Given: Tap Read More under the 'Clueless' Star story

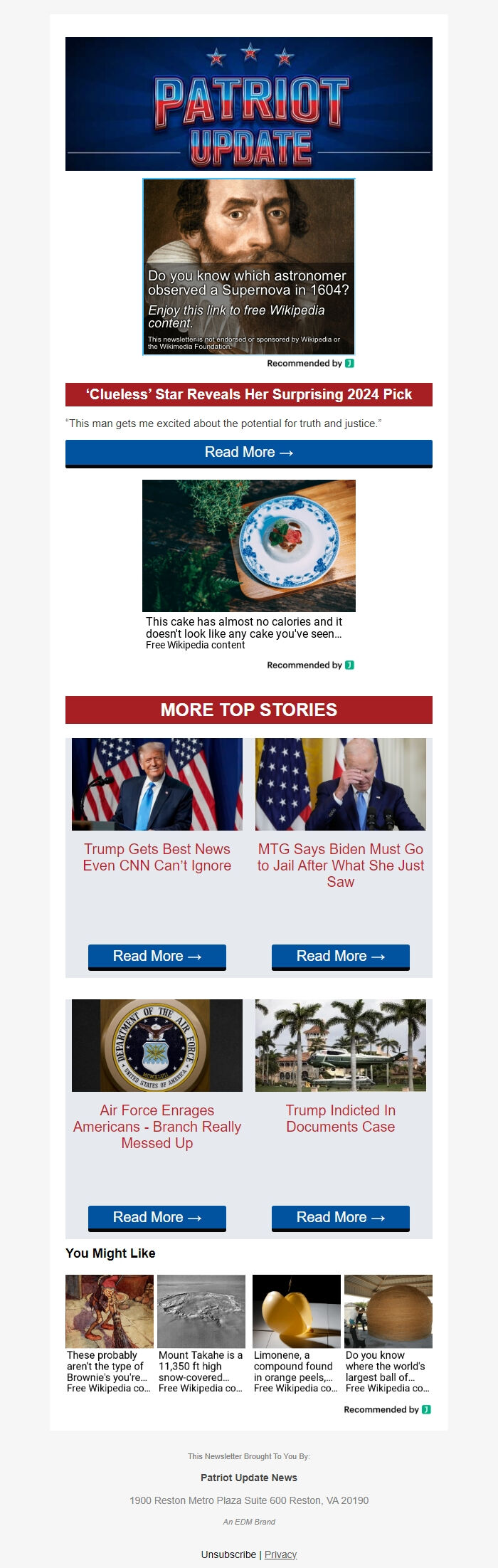Looking at the screenshot, I should pyautogui.click(x=248, y=453).
